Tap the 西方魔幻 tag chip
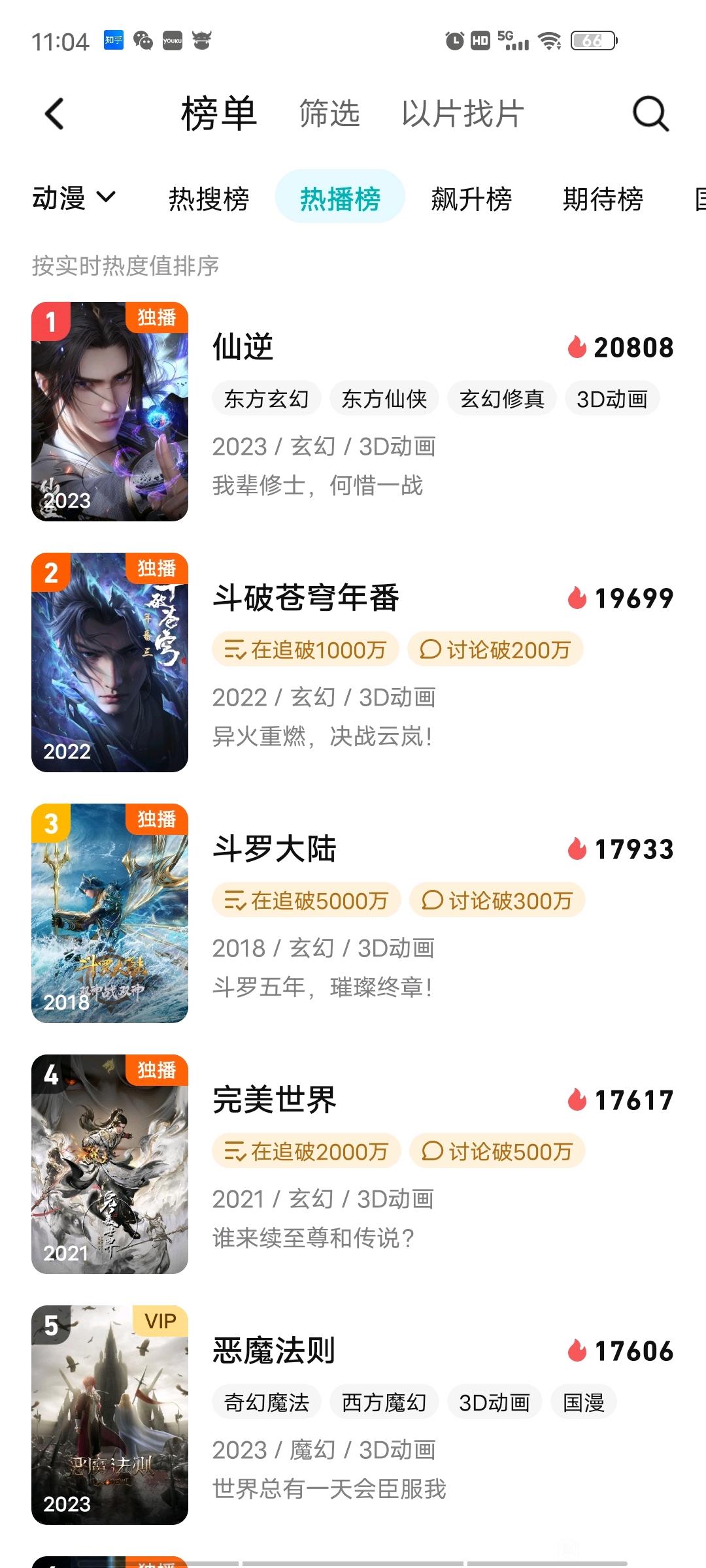Viewport: 706px width, 1568px height. point(384,1402)
